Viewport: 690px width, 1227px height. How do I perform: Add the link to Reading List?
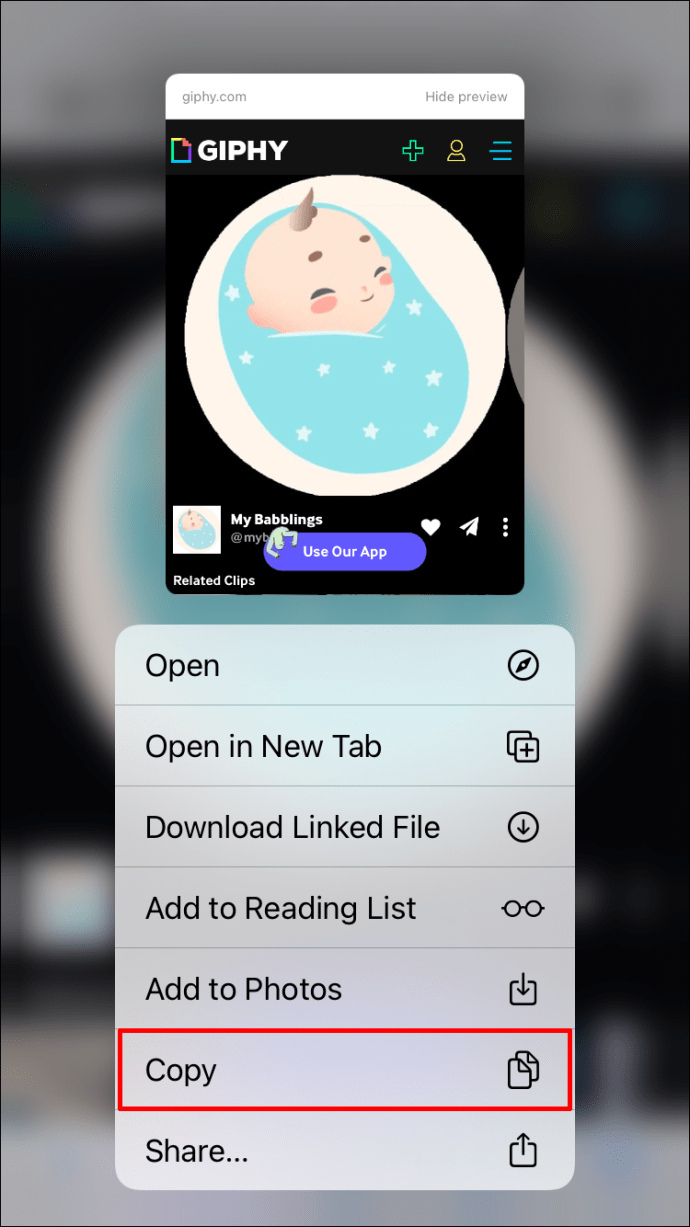pos(345,908)
